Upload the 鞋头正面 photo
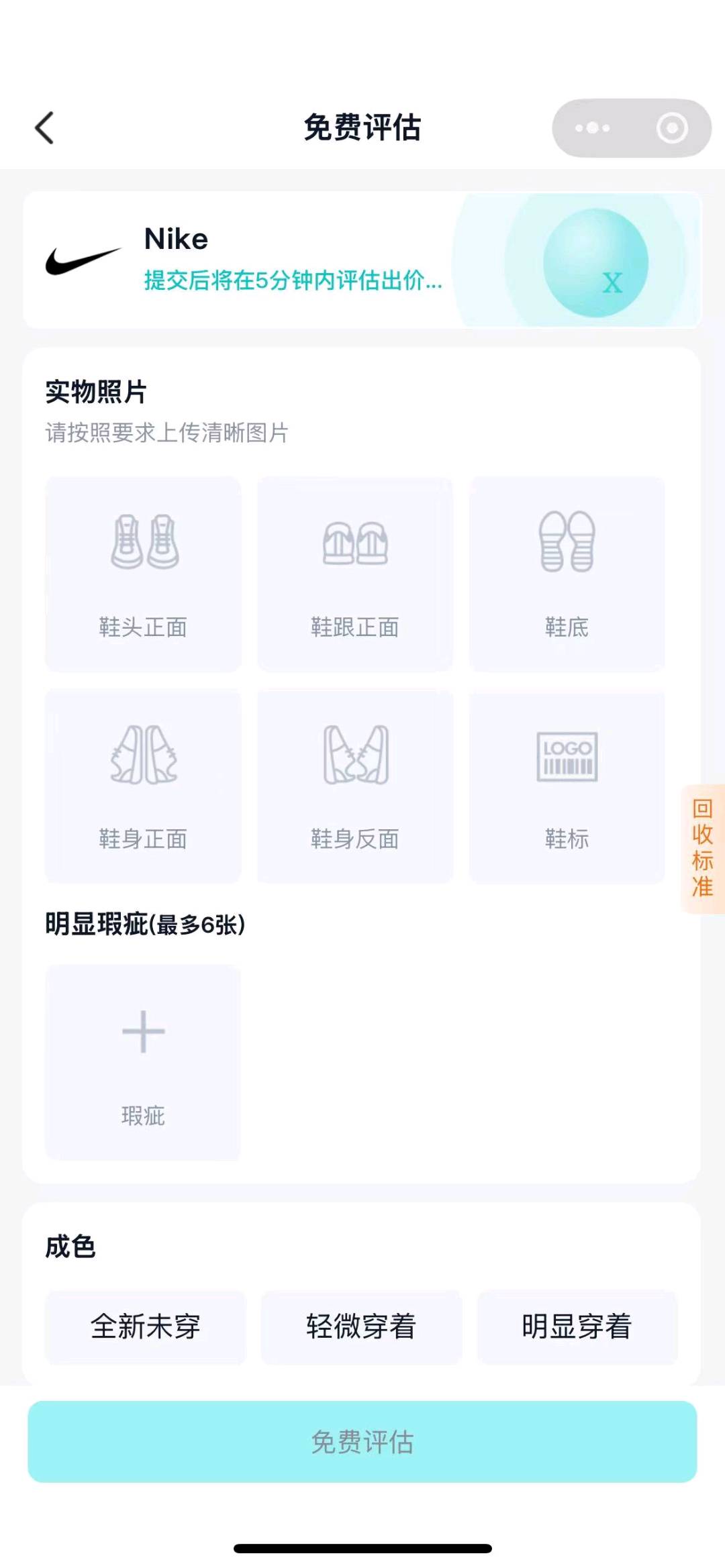 tap(143, 574)
